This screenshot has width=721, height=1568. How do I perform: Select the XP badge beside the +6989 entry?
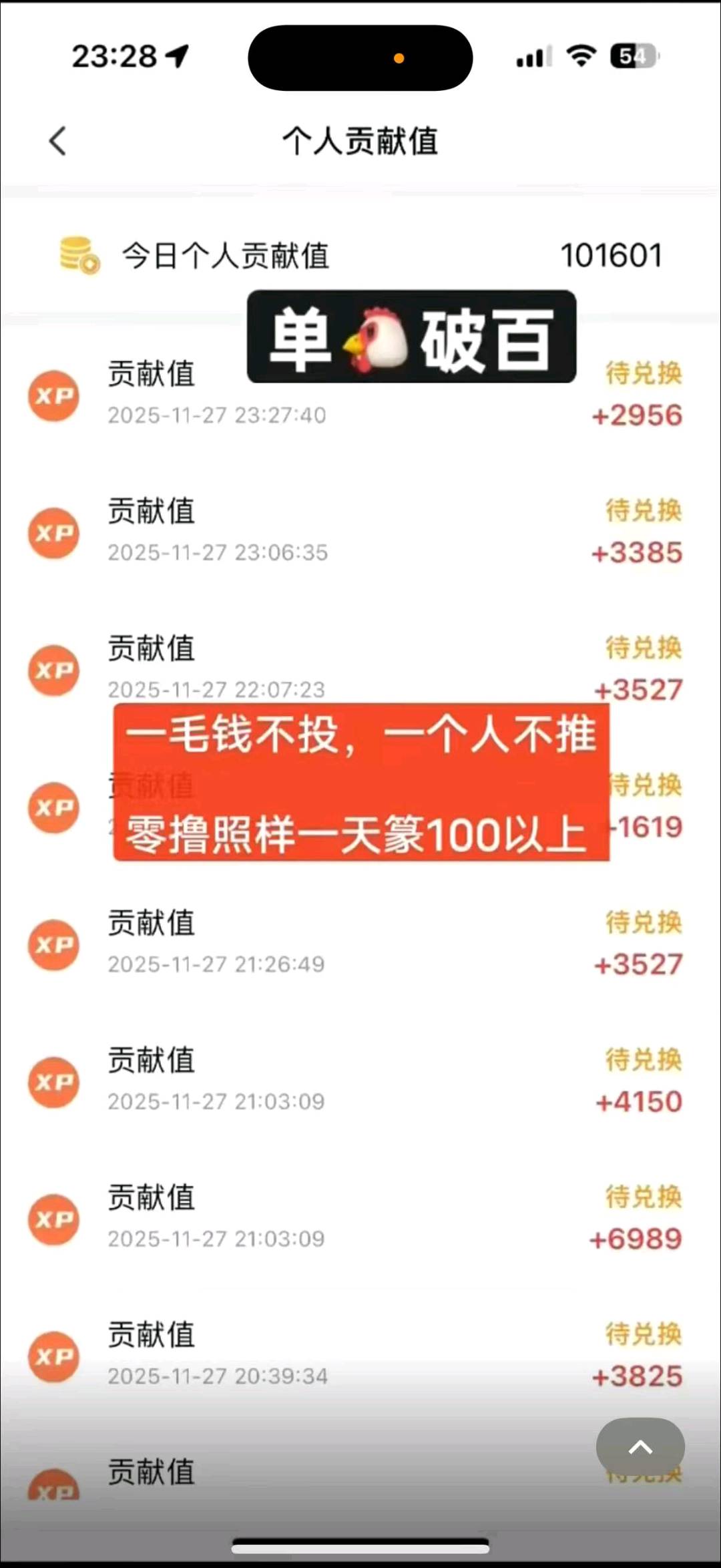pos(54,1220)
